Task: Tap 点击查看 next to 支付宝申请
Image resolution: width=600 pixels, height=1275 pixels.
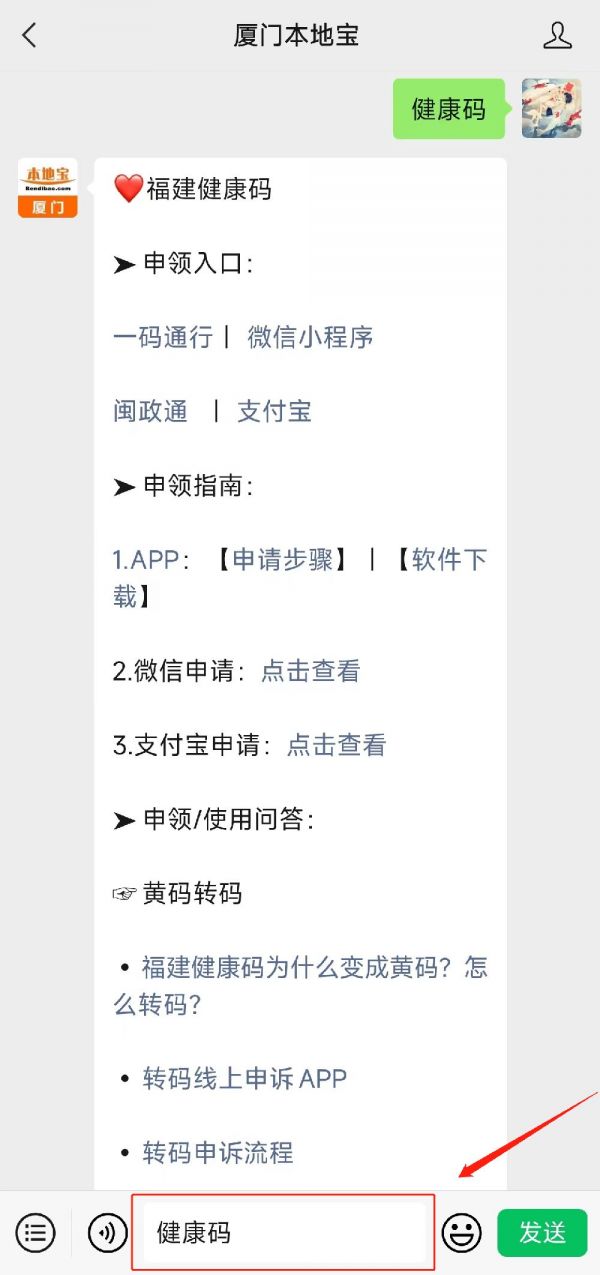Action: point(336,745)
